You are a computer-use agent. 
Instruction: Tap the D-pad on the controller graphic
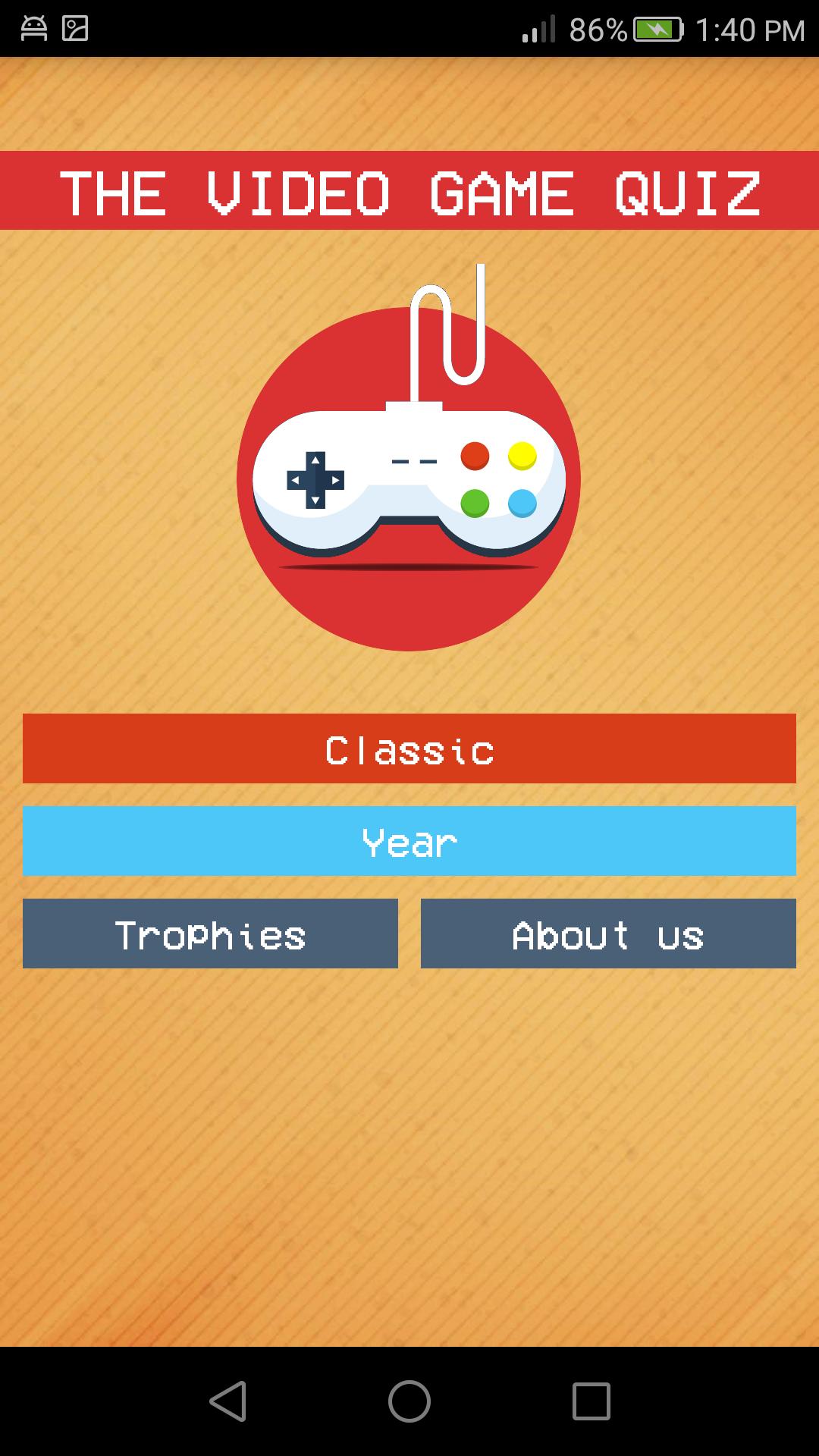click(x=315, y=479)
